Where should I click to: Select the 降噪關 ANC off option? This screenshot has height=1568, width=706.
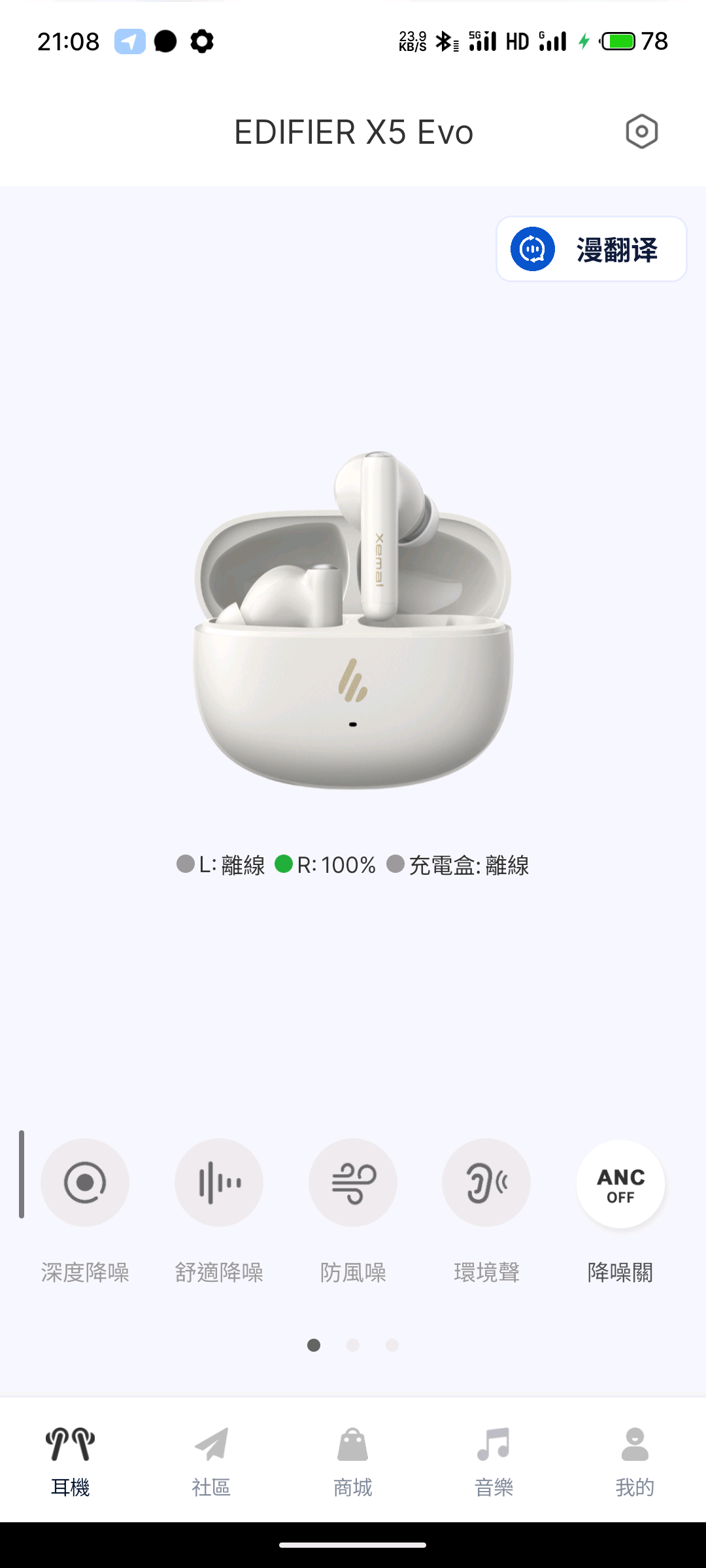click(x=620, y=1184)
